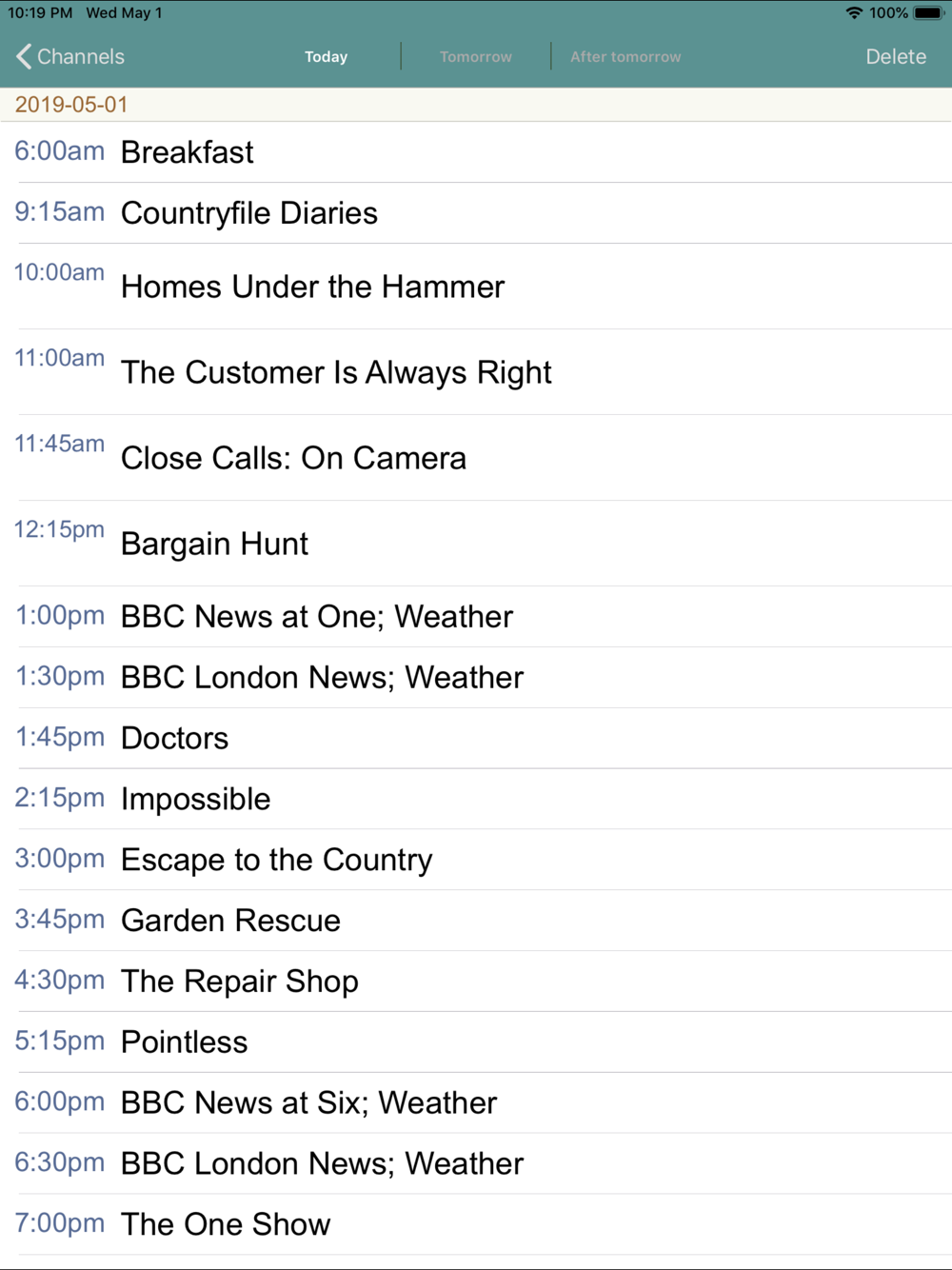Viewport: 952px width, 1270px height.
Task: Select The One Show at 7:00pm
Action: [476, 1224]
